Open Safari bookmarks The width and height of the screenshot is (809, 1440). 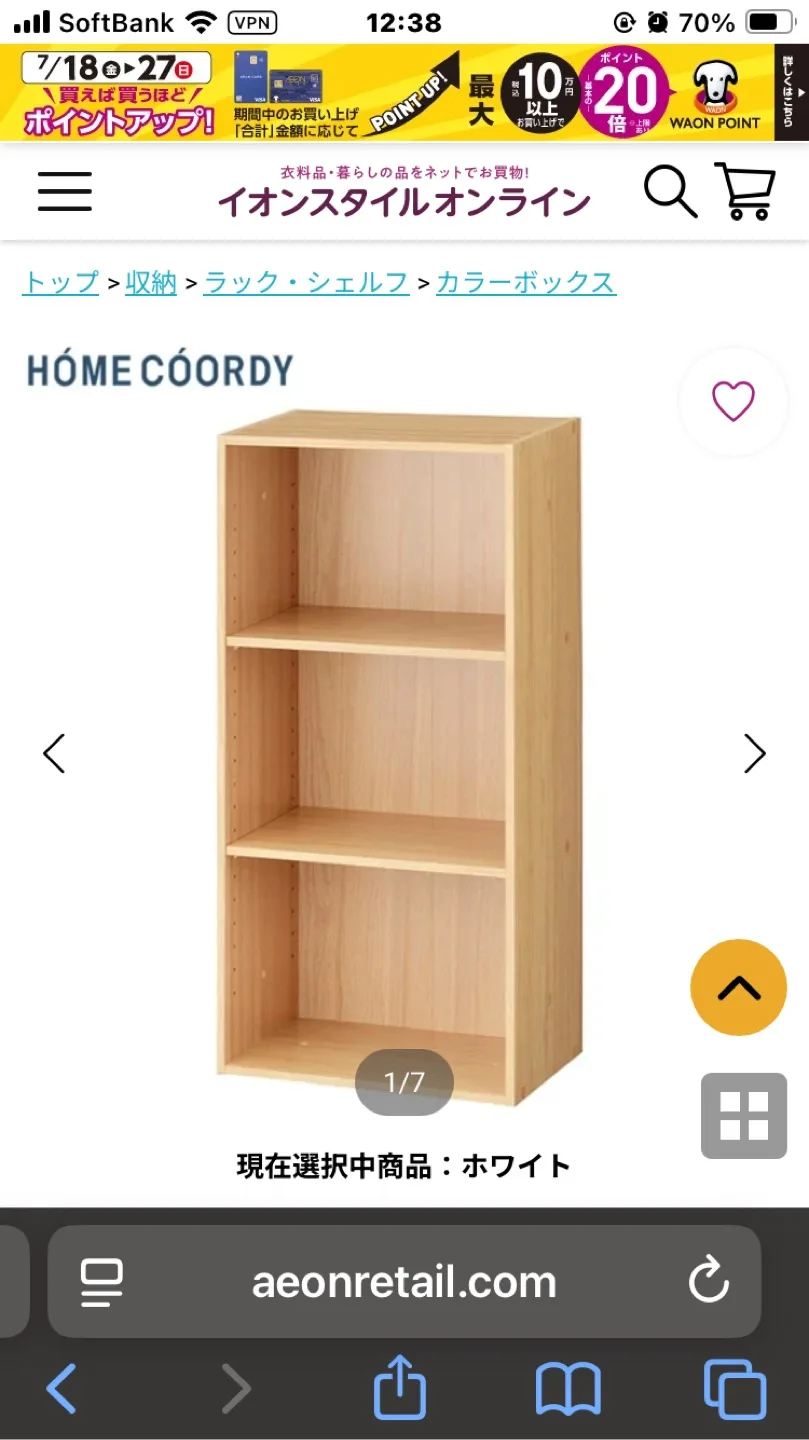568,1389
